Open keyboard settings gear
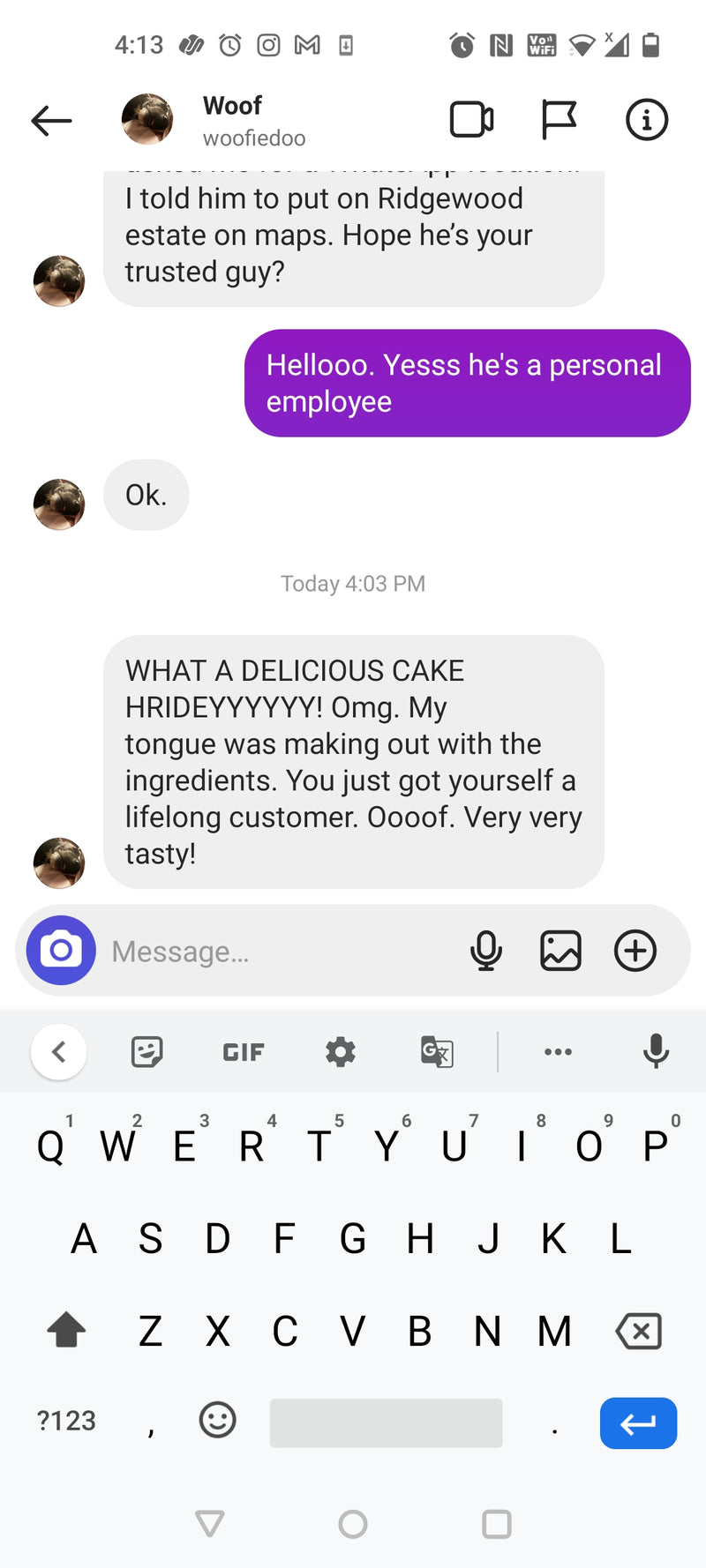This screenshot has width=706, height=1568. (341, 1052)
